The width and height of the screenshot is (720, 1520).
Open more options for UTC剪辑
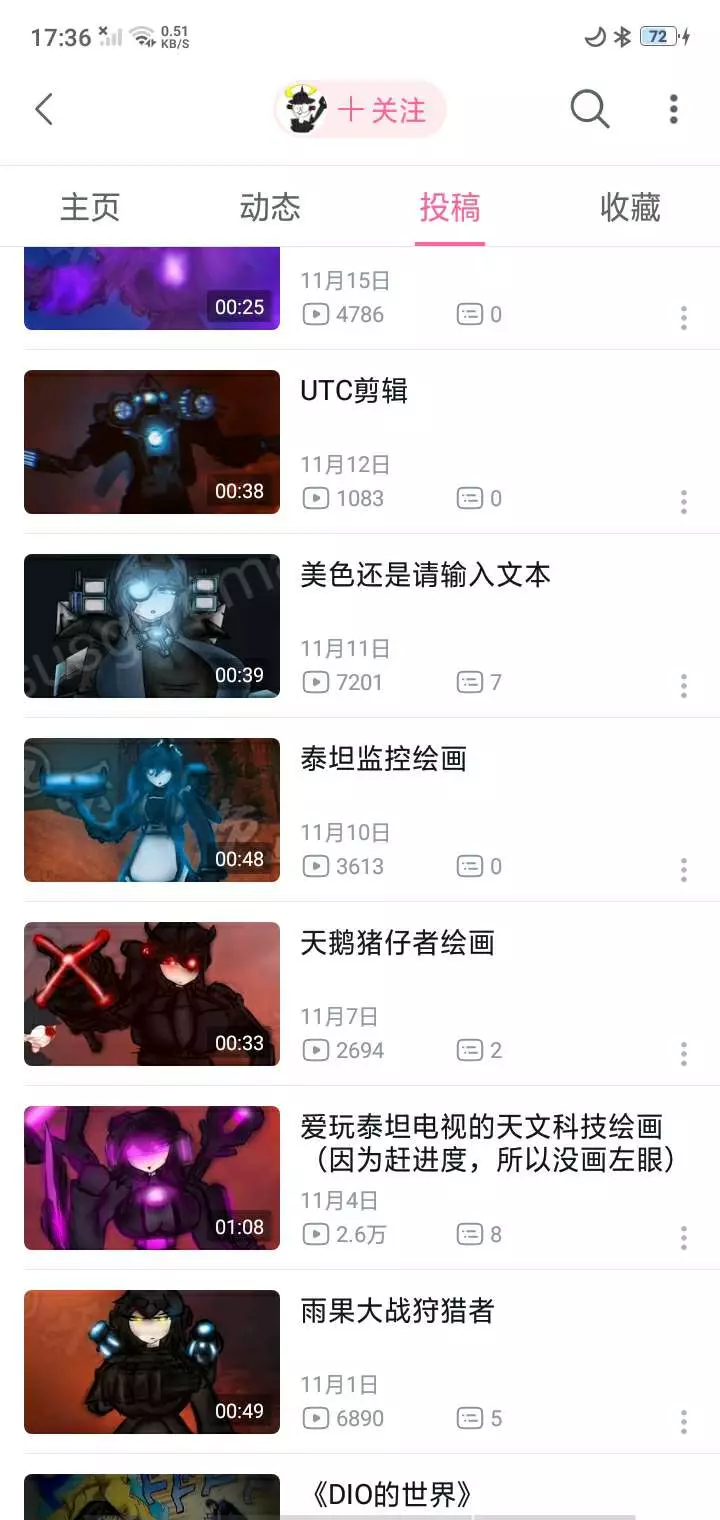(684, 502)
